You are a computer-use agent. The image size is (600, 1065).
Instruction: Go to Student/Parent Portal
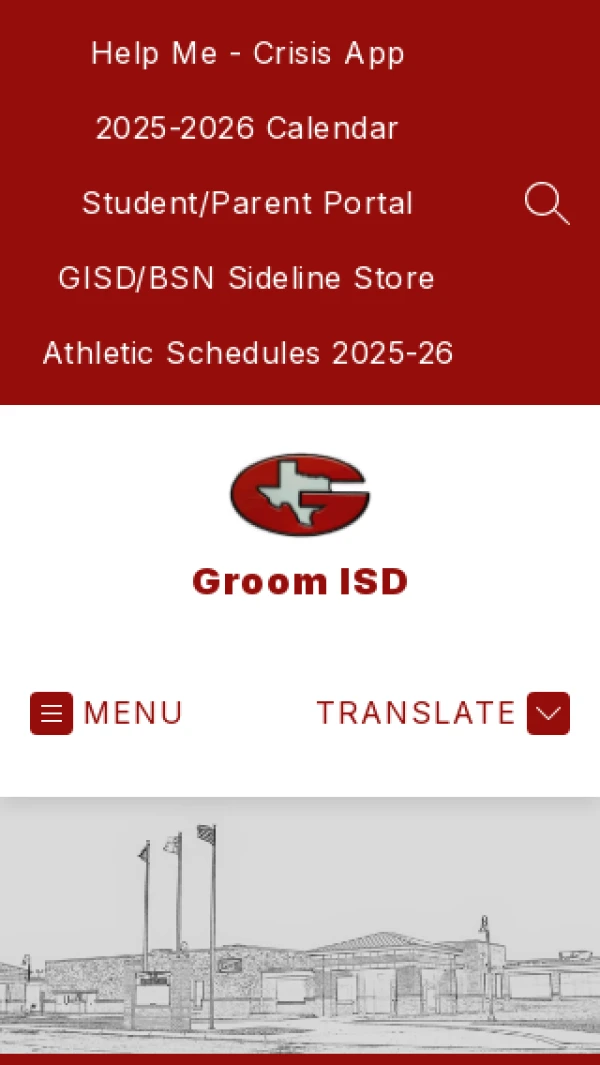(x=247, y=203)
